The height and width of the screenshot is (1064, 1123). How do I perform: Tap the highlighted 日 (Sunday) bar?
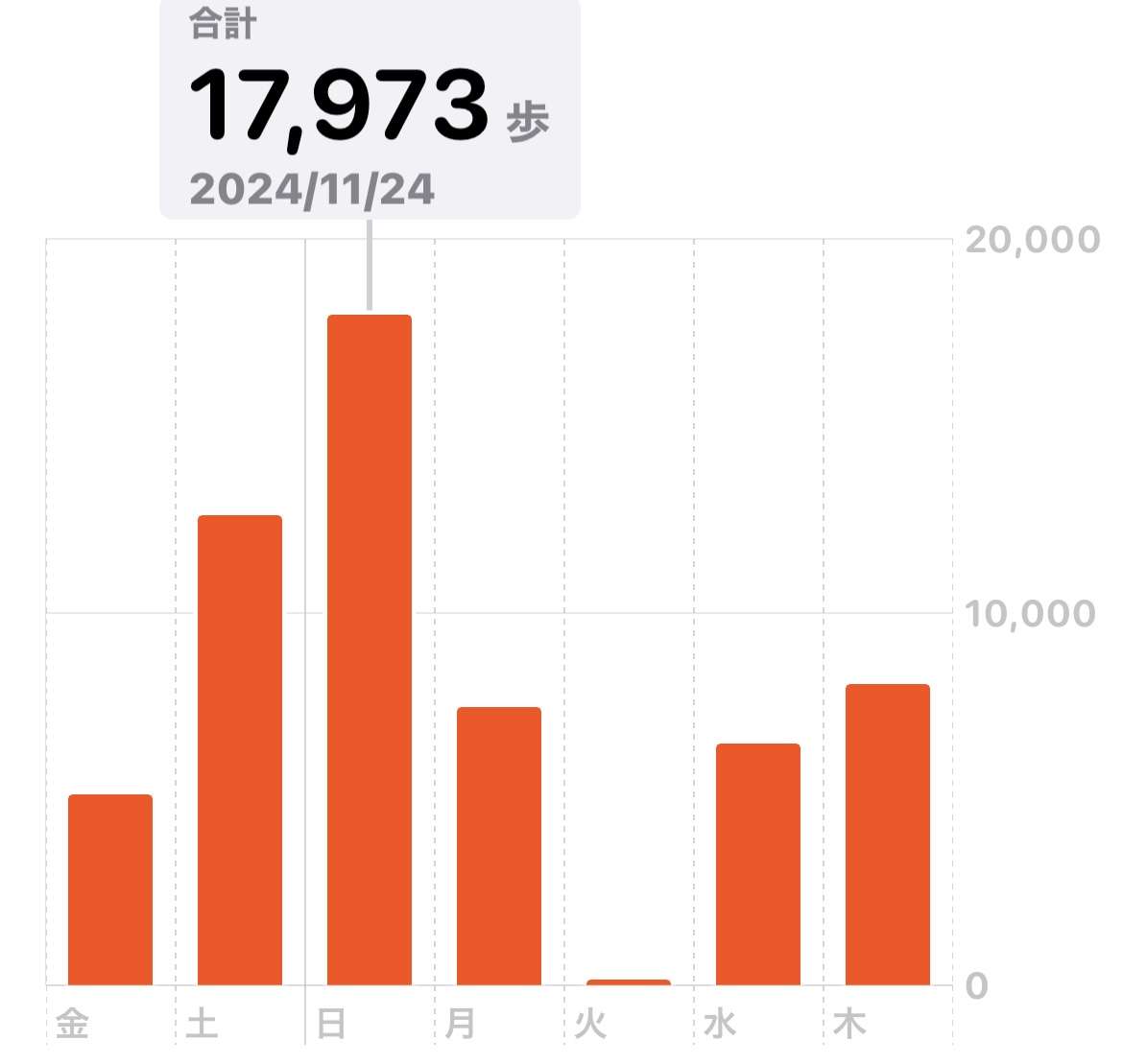point(370,650)
